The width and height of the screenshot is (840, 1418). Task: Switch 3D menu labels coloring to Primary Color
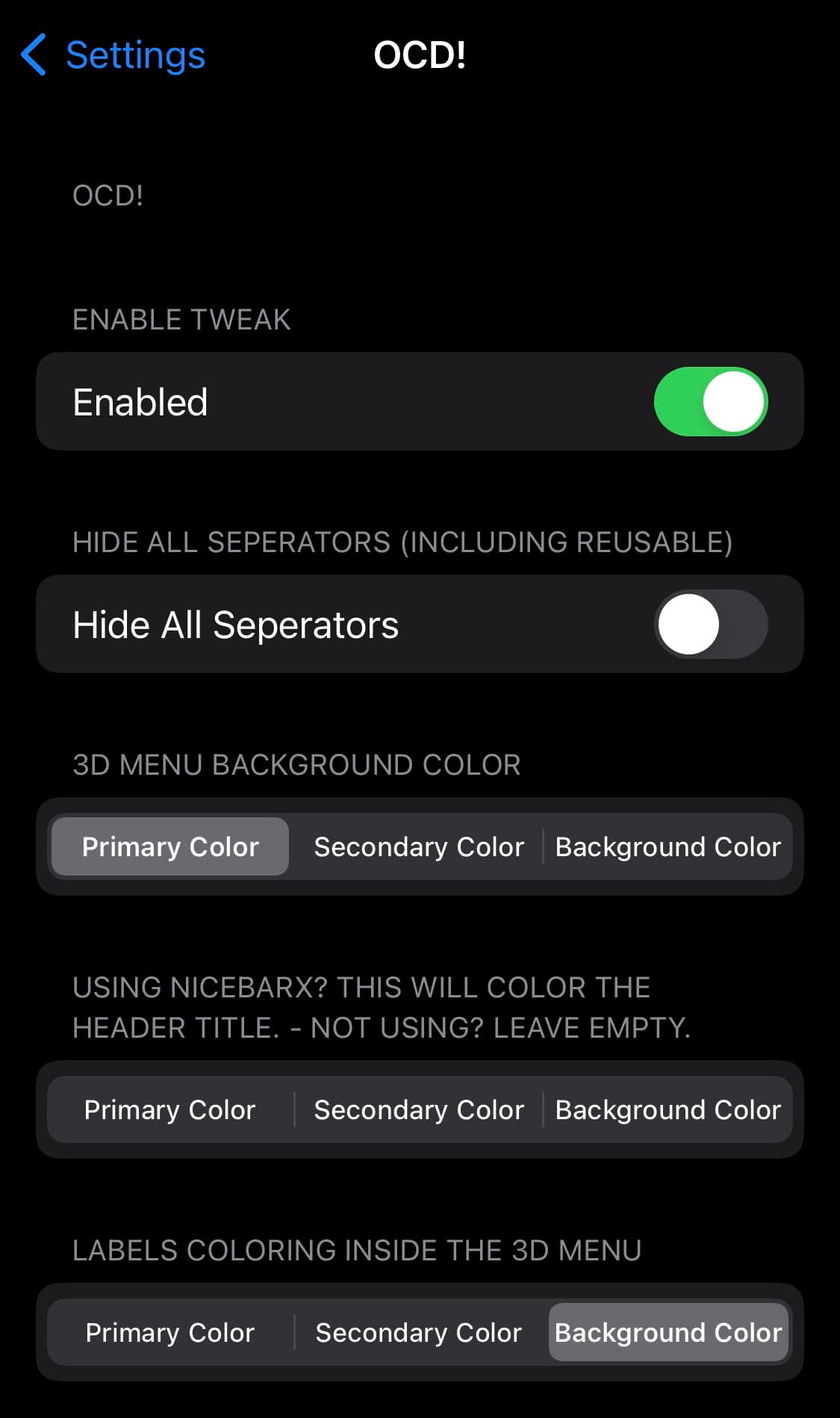click(170, 1332)
